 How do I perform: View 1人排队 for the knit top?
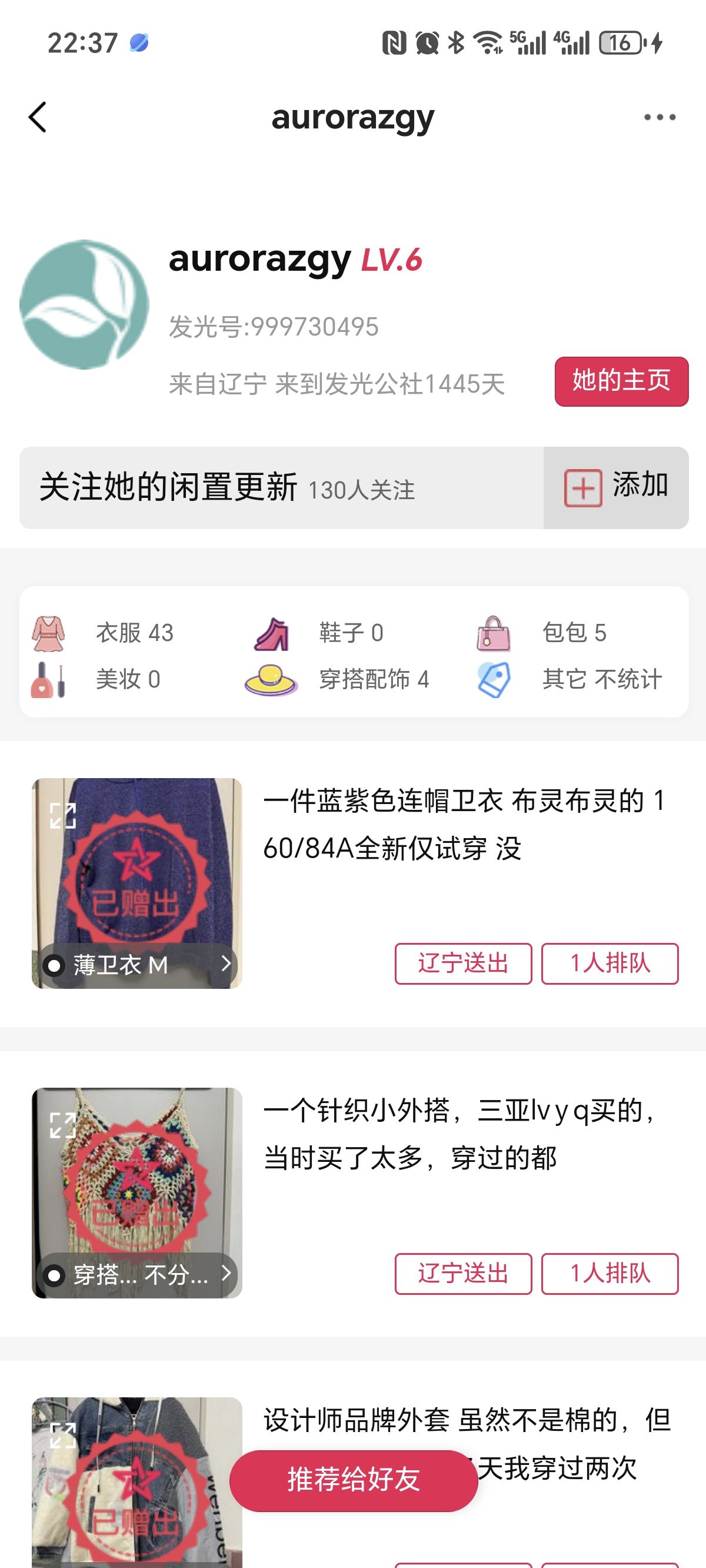pos(610,1273)
